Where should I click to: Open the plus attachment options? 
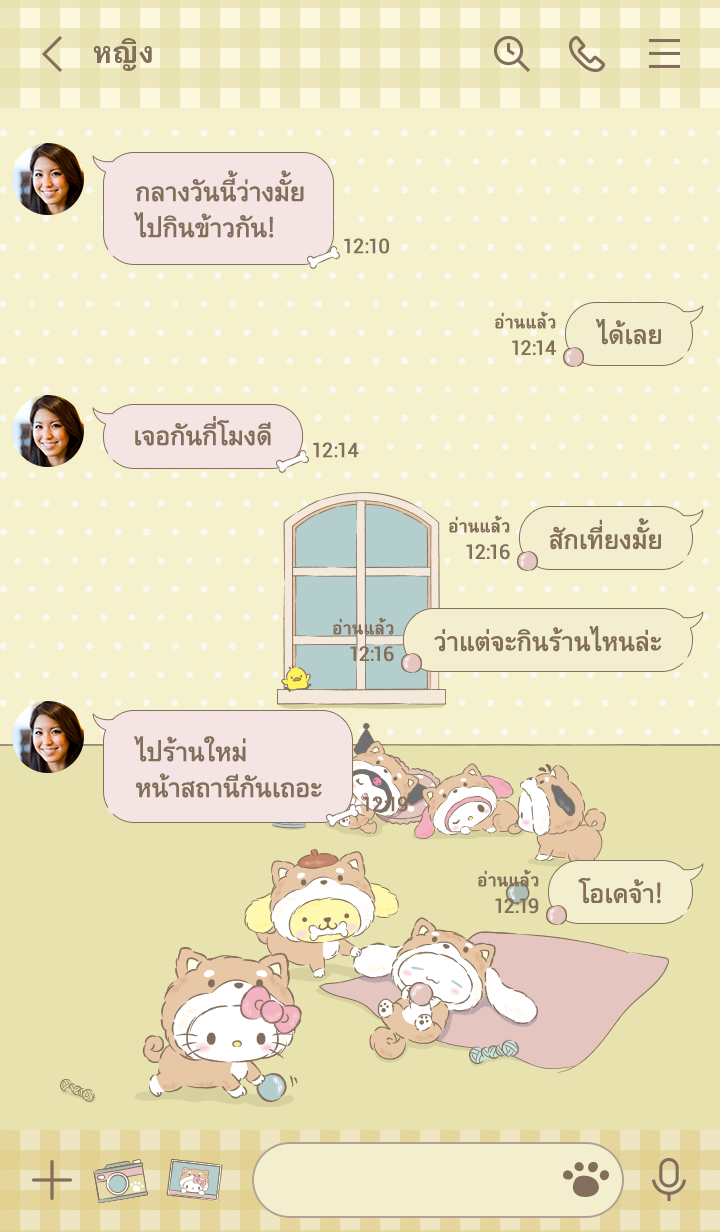[52, 1181]
